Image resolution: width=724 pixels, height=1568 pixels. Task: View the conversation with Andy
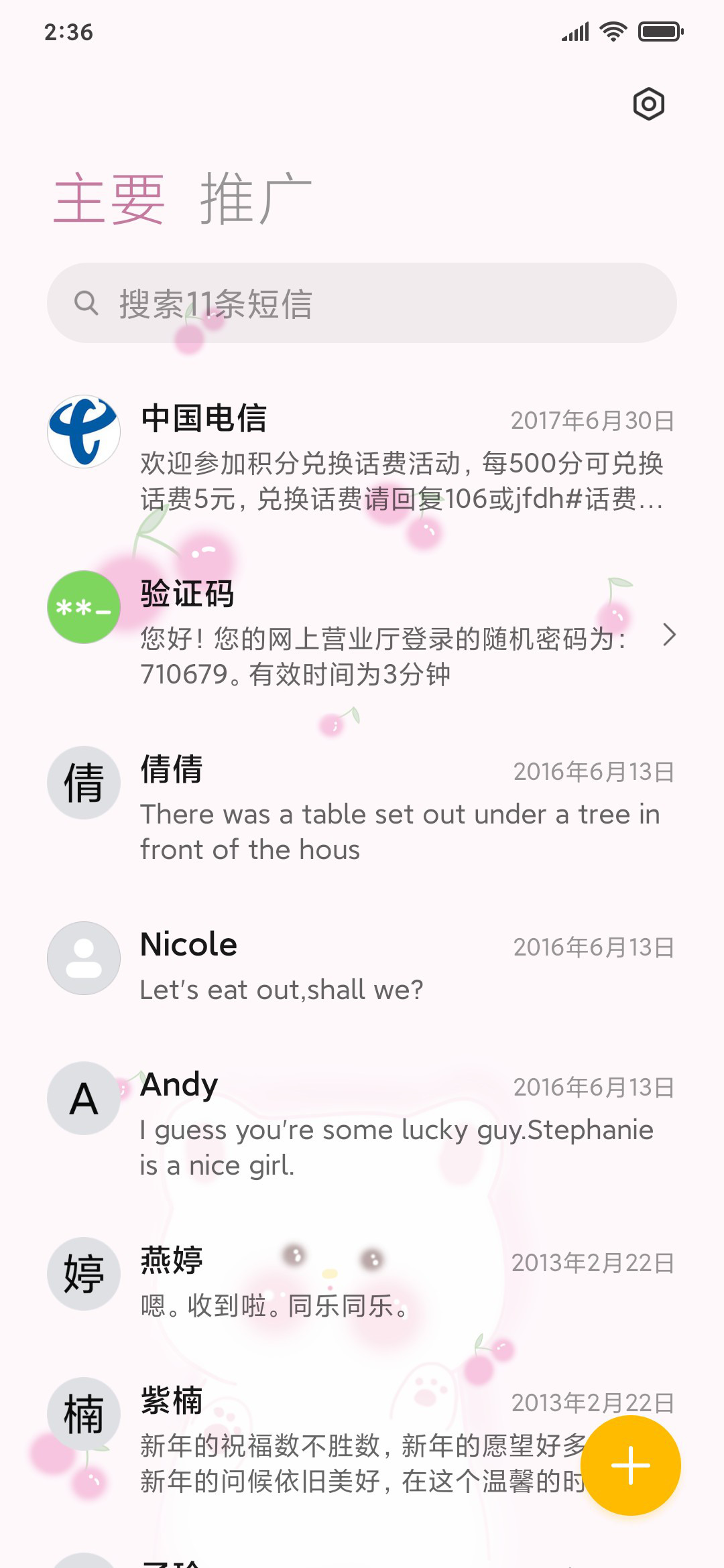click(362, 1124)
